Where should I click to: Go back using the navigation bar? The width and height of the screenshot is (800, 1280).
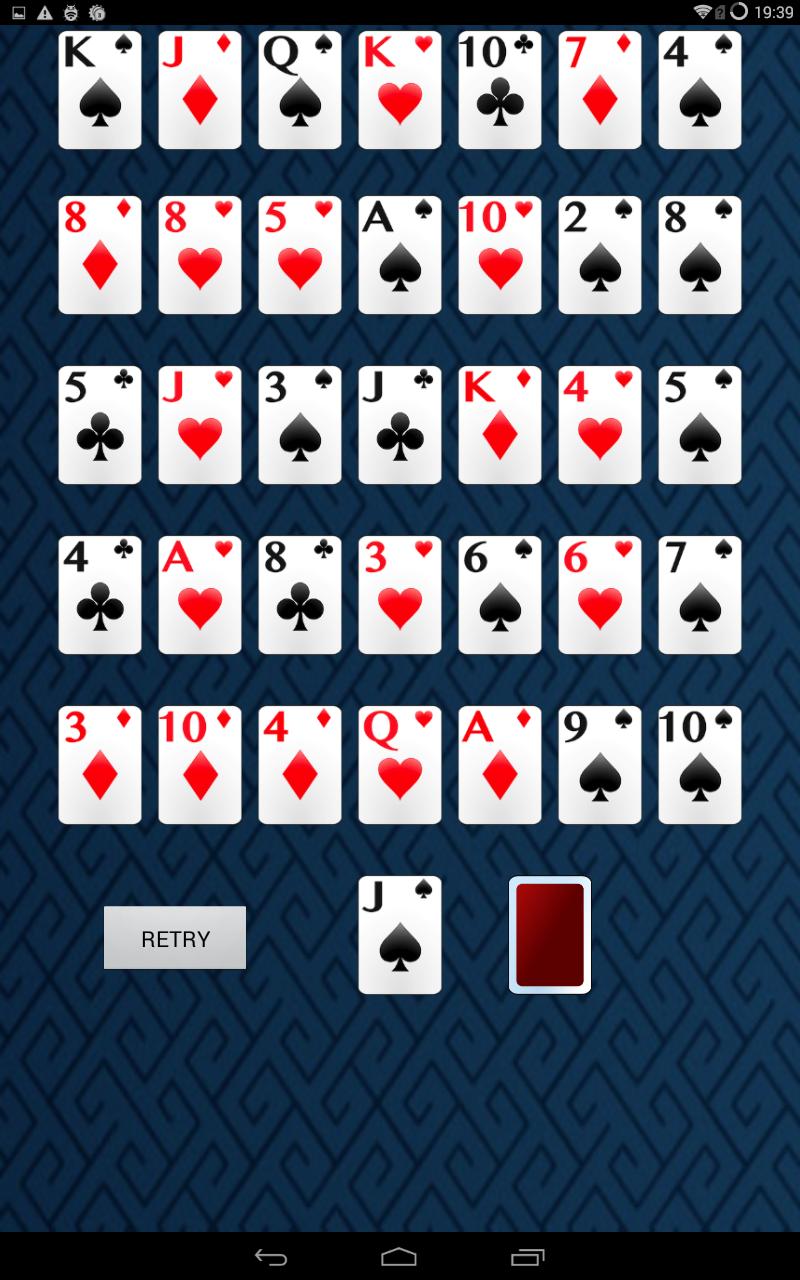pyautogui.click(x=270, y=1257)
